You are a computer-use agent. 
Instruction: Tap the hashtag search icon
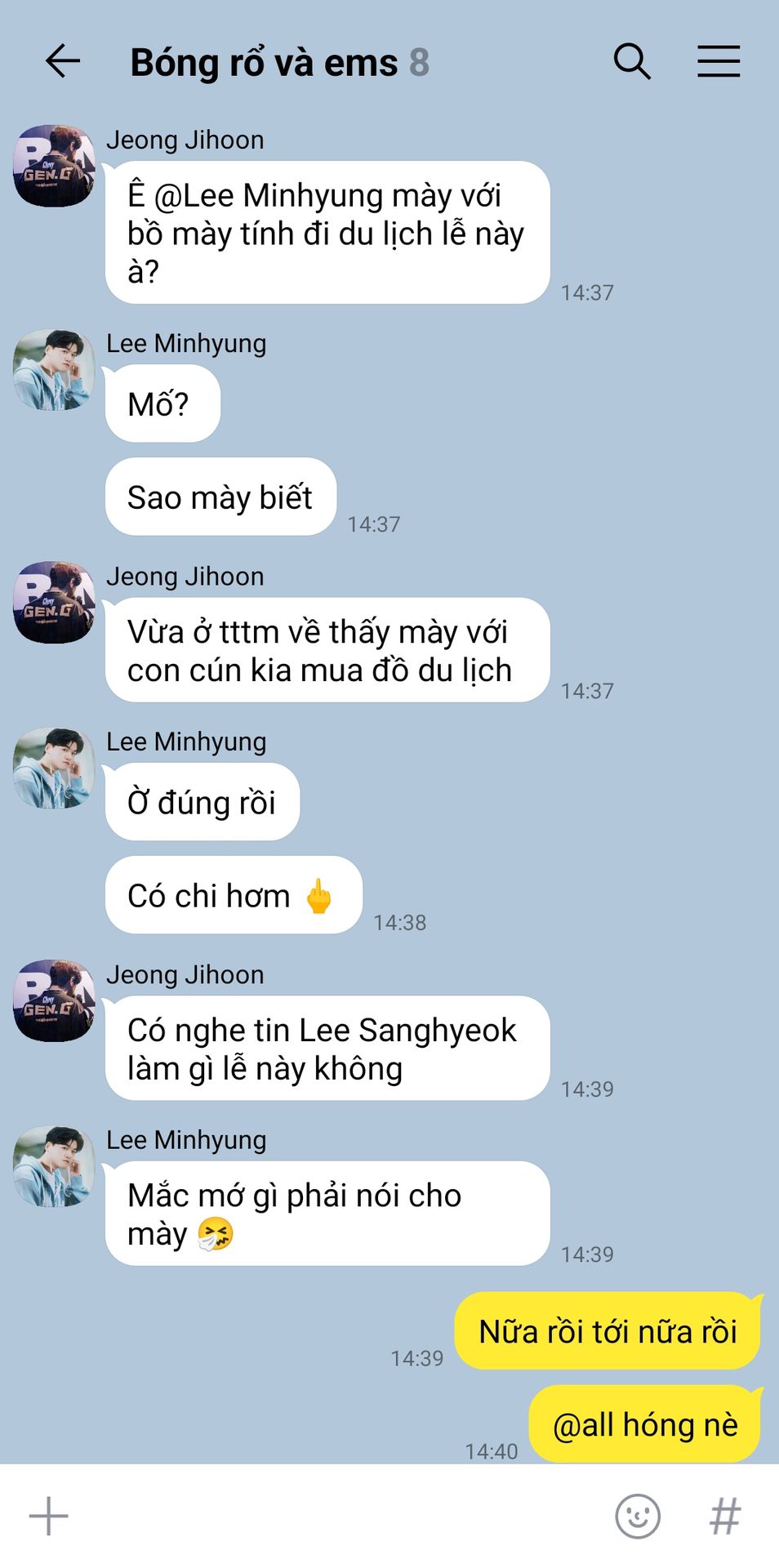[725, 1516]
